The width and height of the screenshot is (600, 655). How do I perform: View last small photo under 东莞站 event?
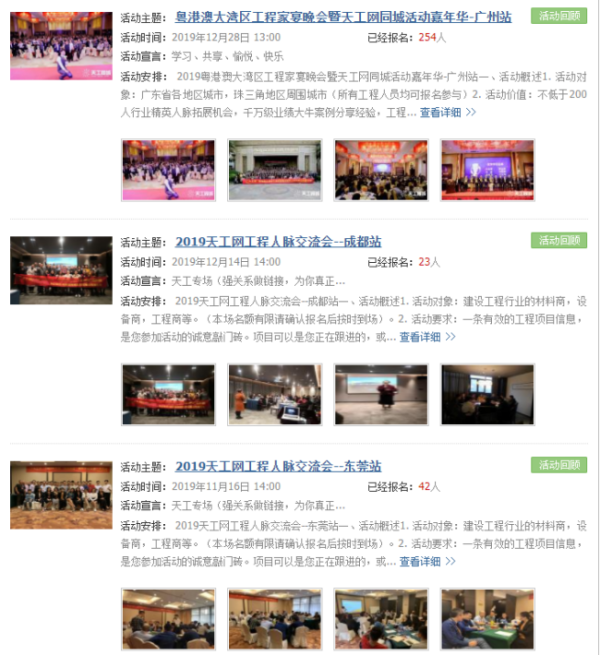[487, 618]
